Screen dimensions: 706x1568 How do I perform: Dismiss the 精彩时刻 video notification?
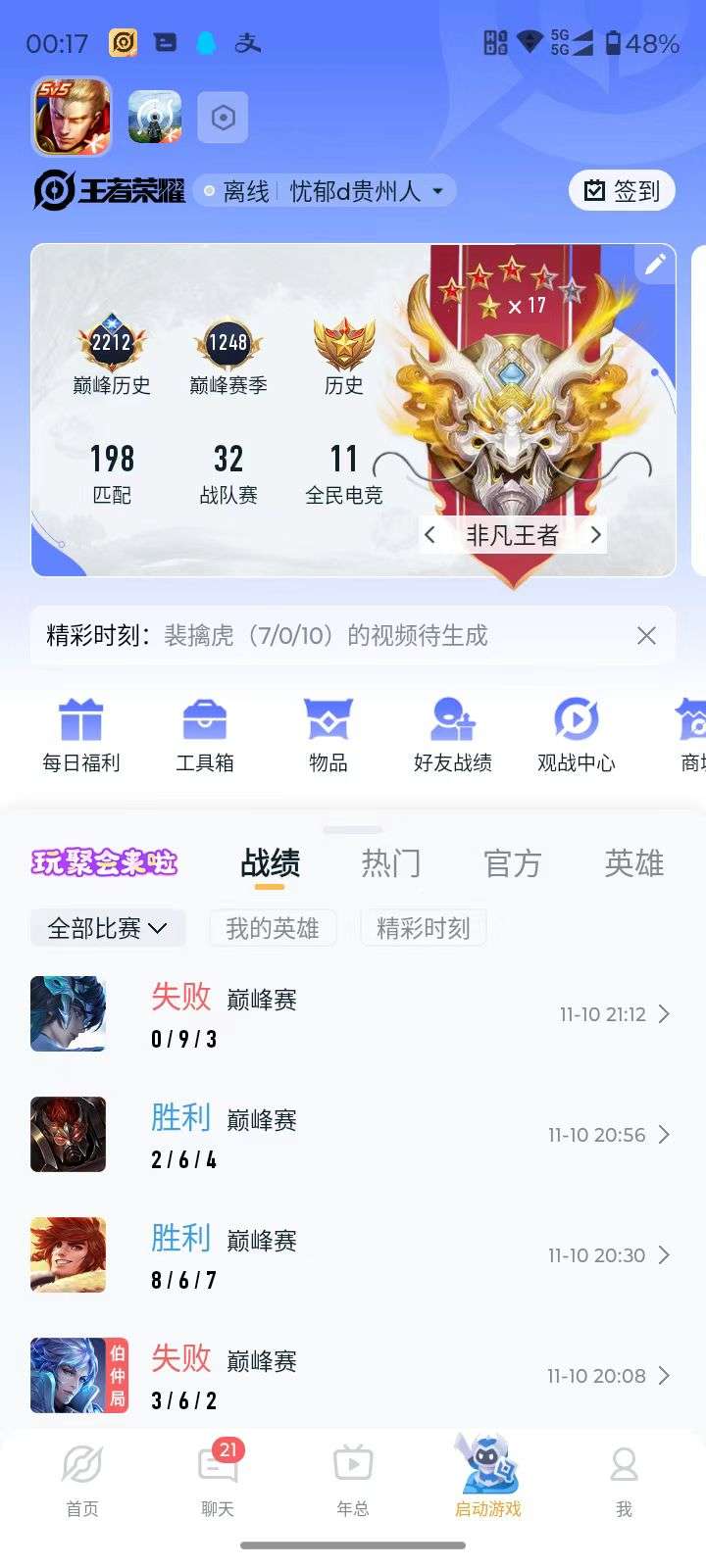tap(646, 636)
